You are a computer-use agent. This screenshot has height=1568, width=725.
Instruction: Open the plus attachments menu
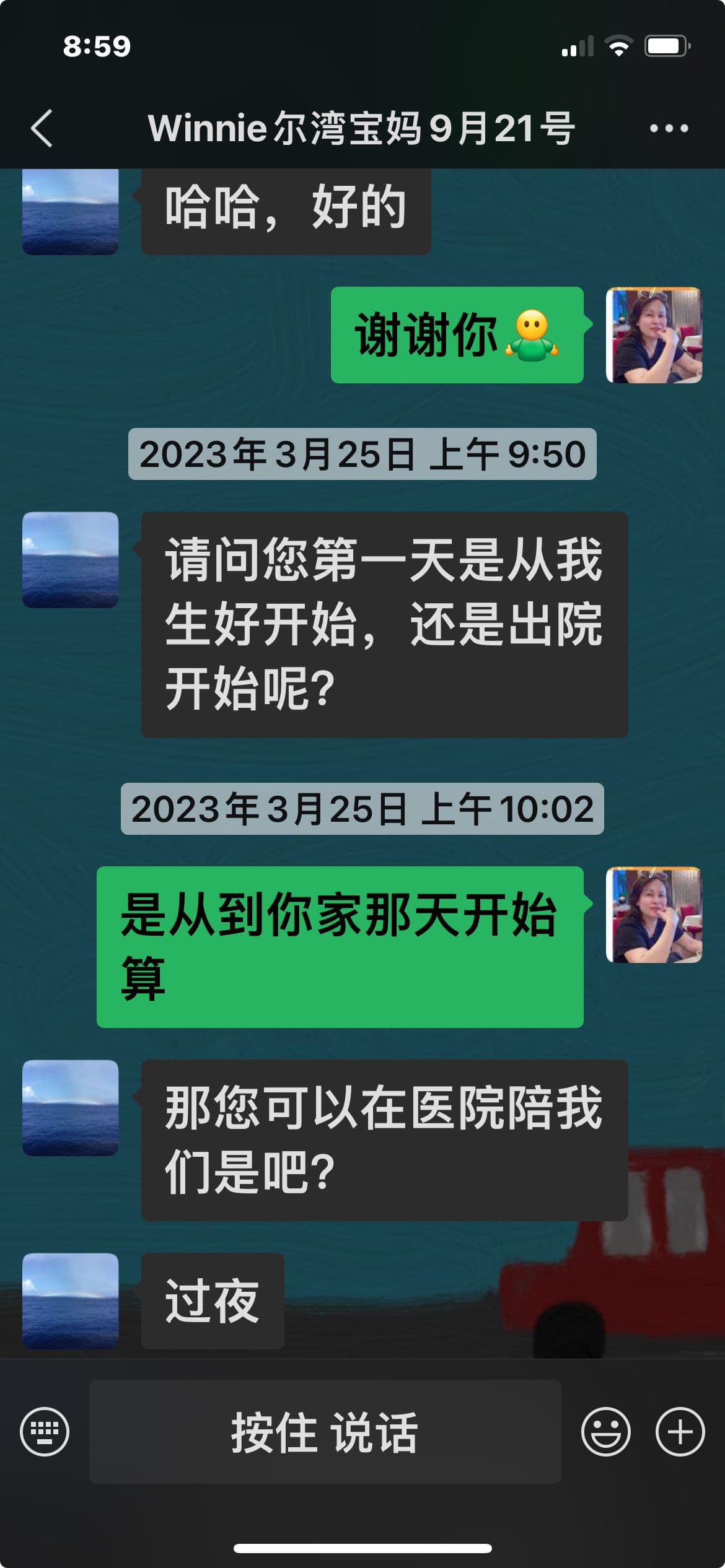pyautogui.click(x=680, y=1431)
